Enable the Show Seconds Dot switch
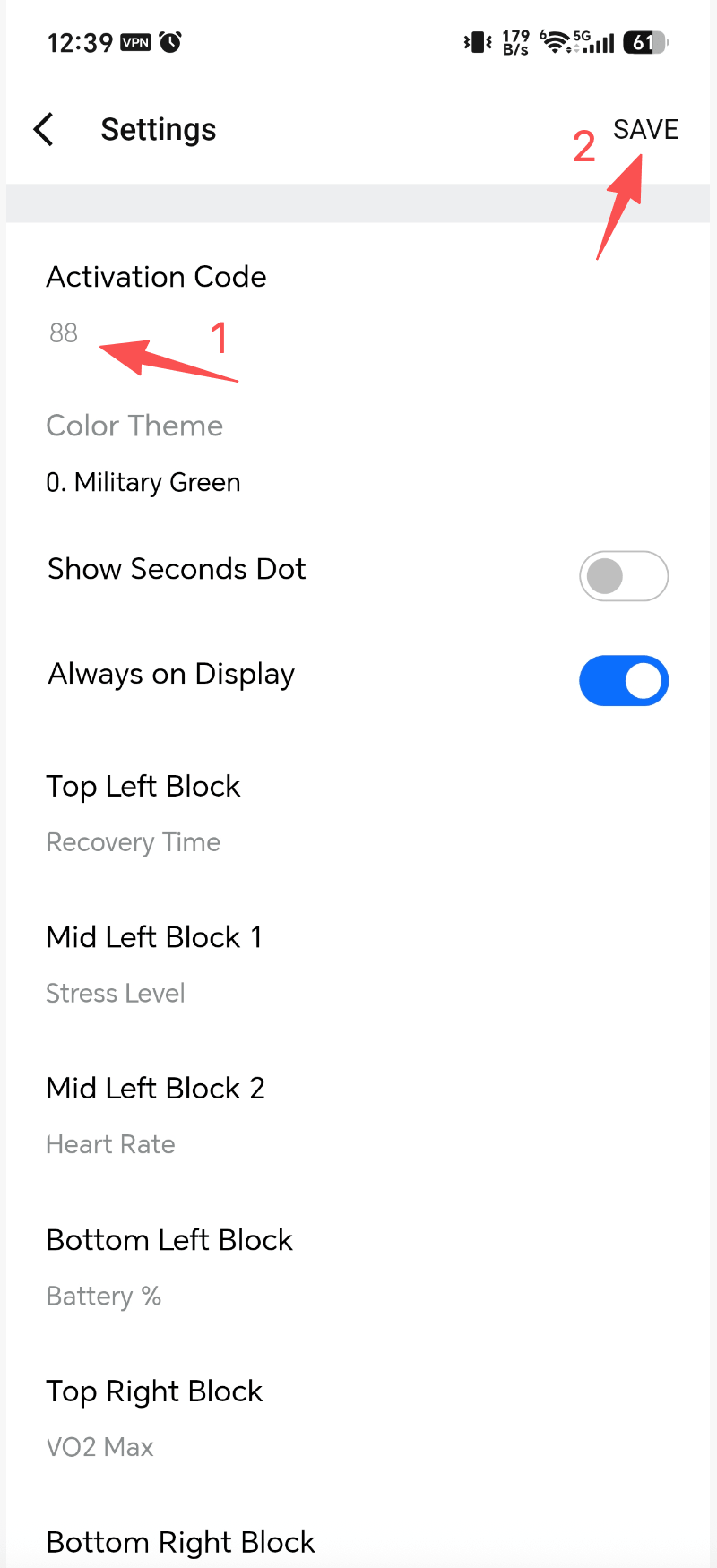Screen dimensions: 717x1568 624,576
